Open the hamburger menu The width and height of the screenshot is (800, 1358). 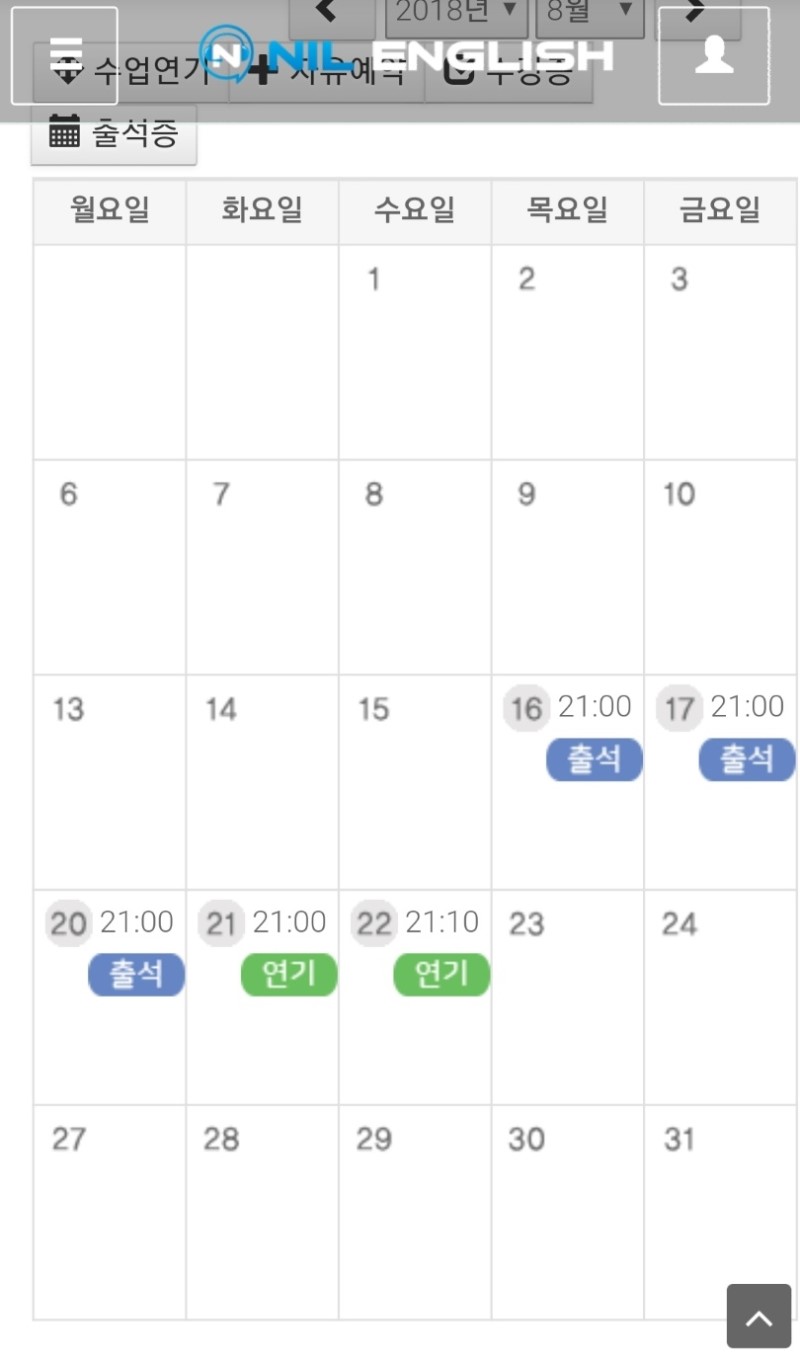pos(64,56)
